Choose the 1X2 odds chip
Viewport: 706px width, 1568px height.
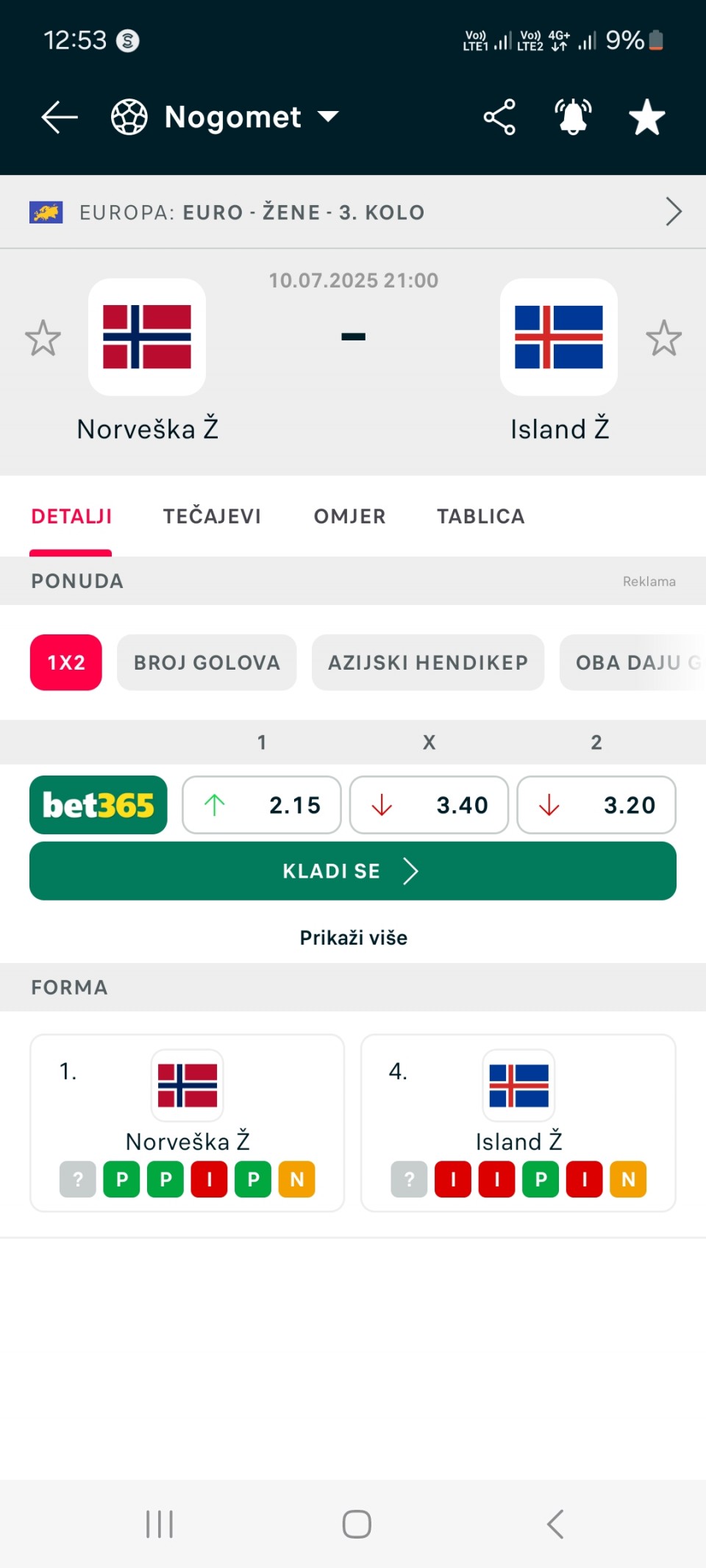click(66, 662)
